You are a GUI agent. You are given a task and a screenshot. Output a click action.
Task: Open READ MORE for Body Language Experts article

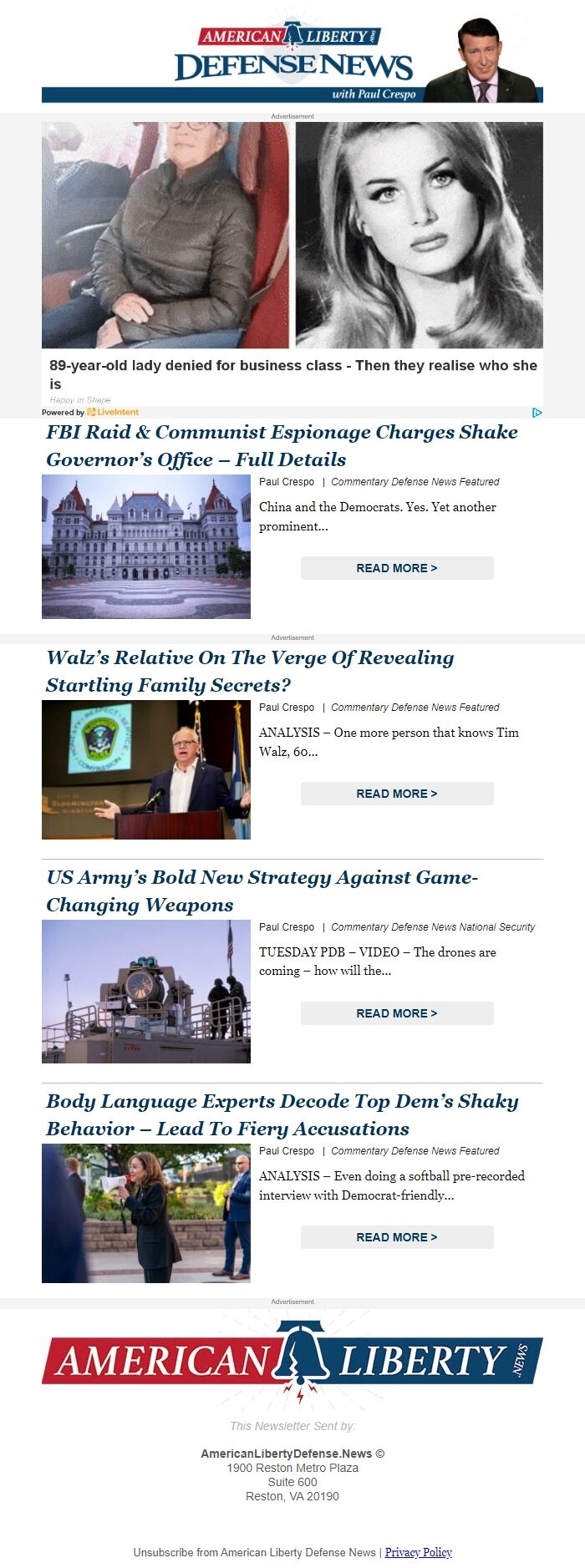tap(397, 1237)
